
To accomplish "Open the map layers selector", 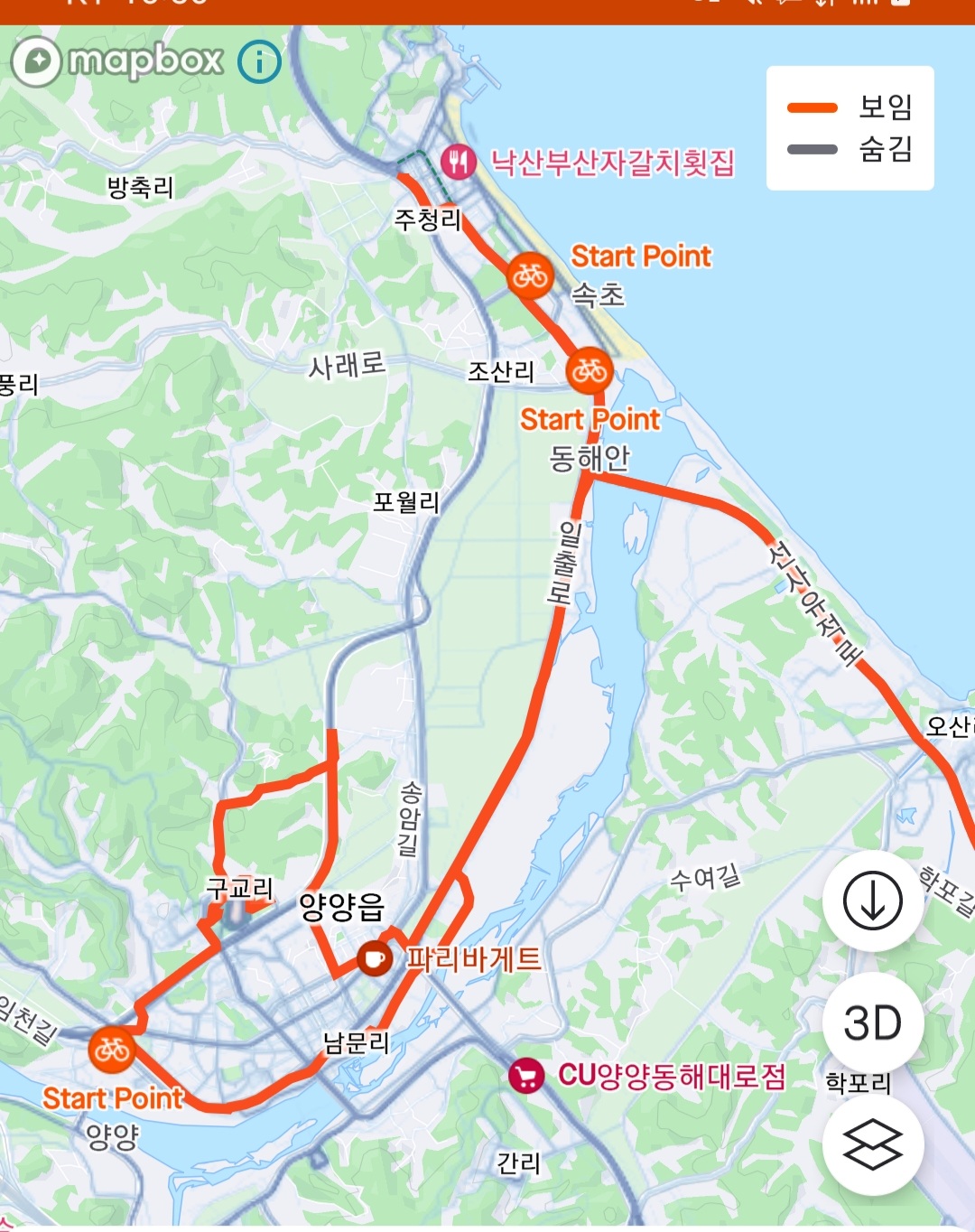I will tap(872, 1145).
